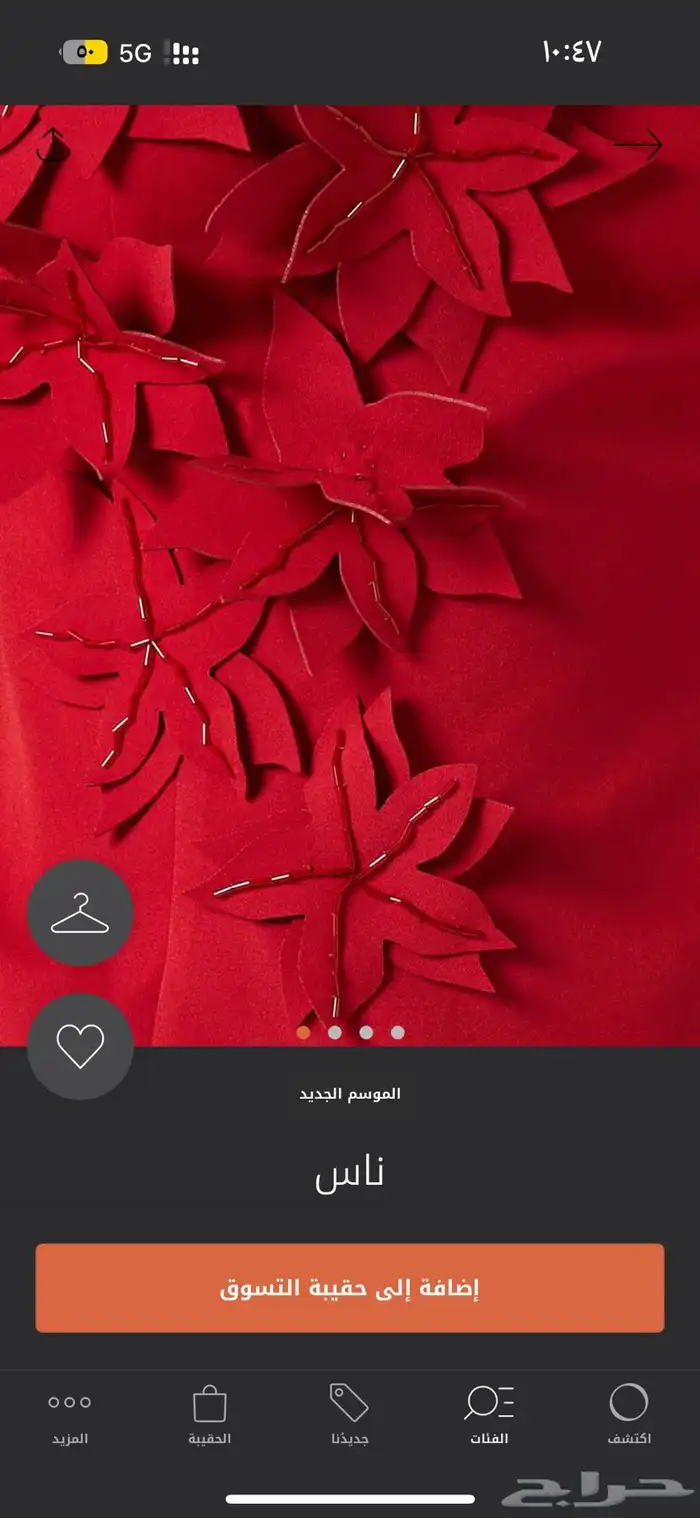
Task: Open the جديدنا tab
Action: (350, 1415)
